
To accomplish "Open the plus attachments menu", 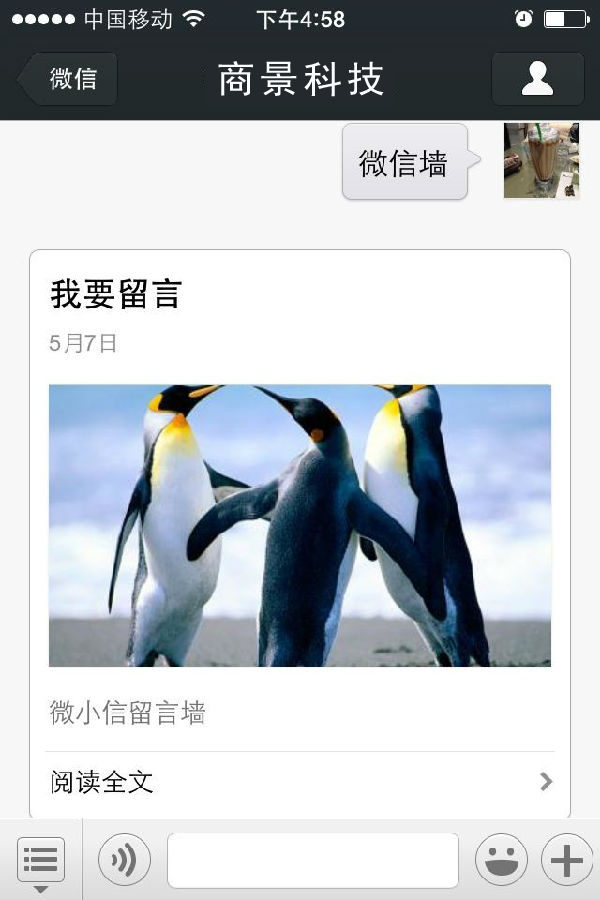I will click(x=566, y=860).
